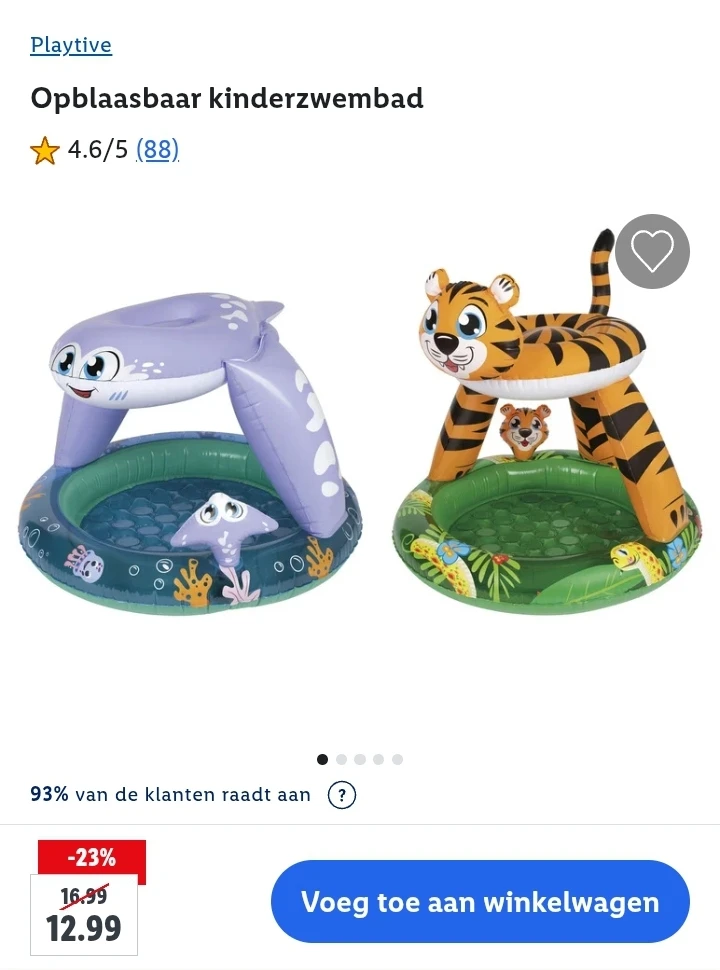Open the Playtive brand link
The width and height of the screenshot is (720, 970).
pyautogui.click(x=70, y=45)
